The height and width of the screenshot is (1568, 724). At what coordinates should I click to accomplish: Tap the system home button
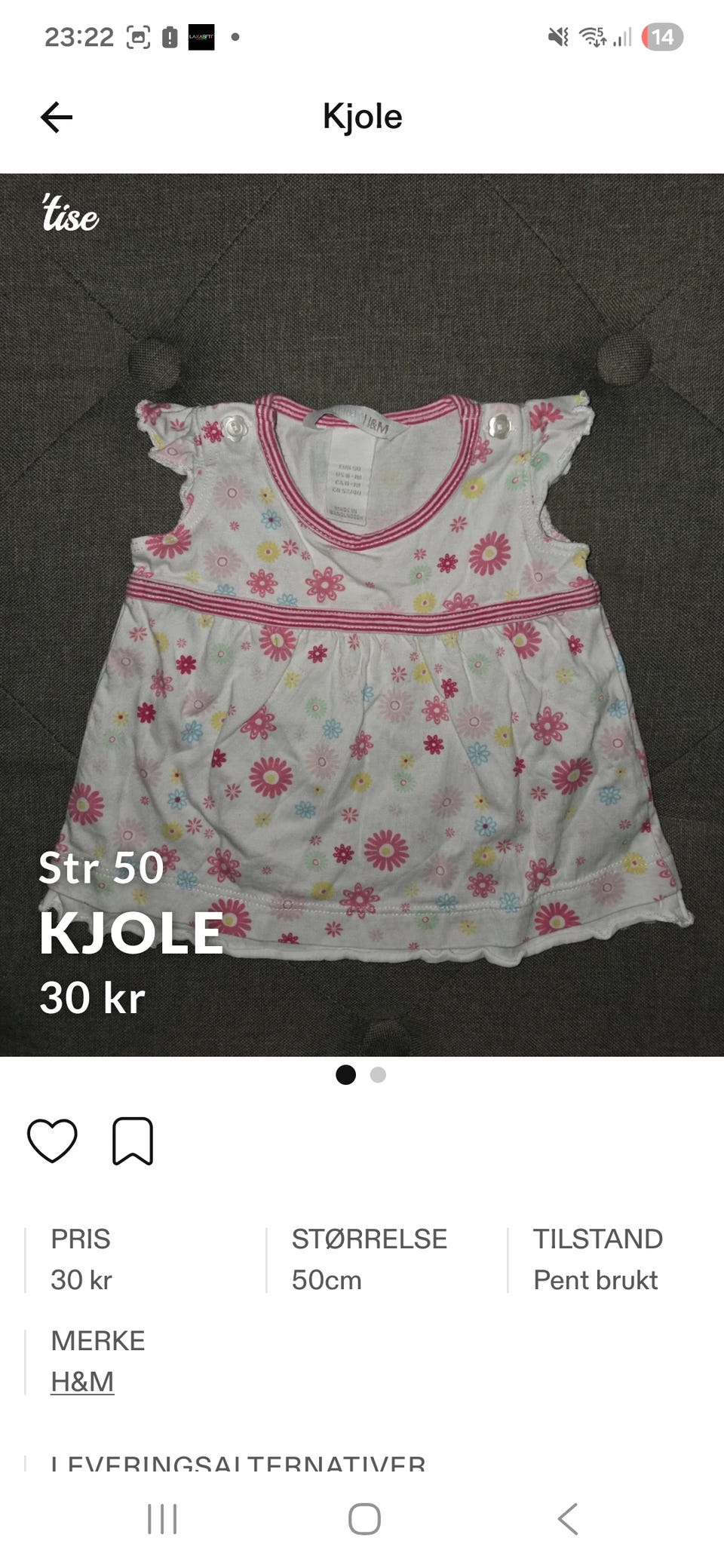coord(364,1519)
